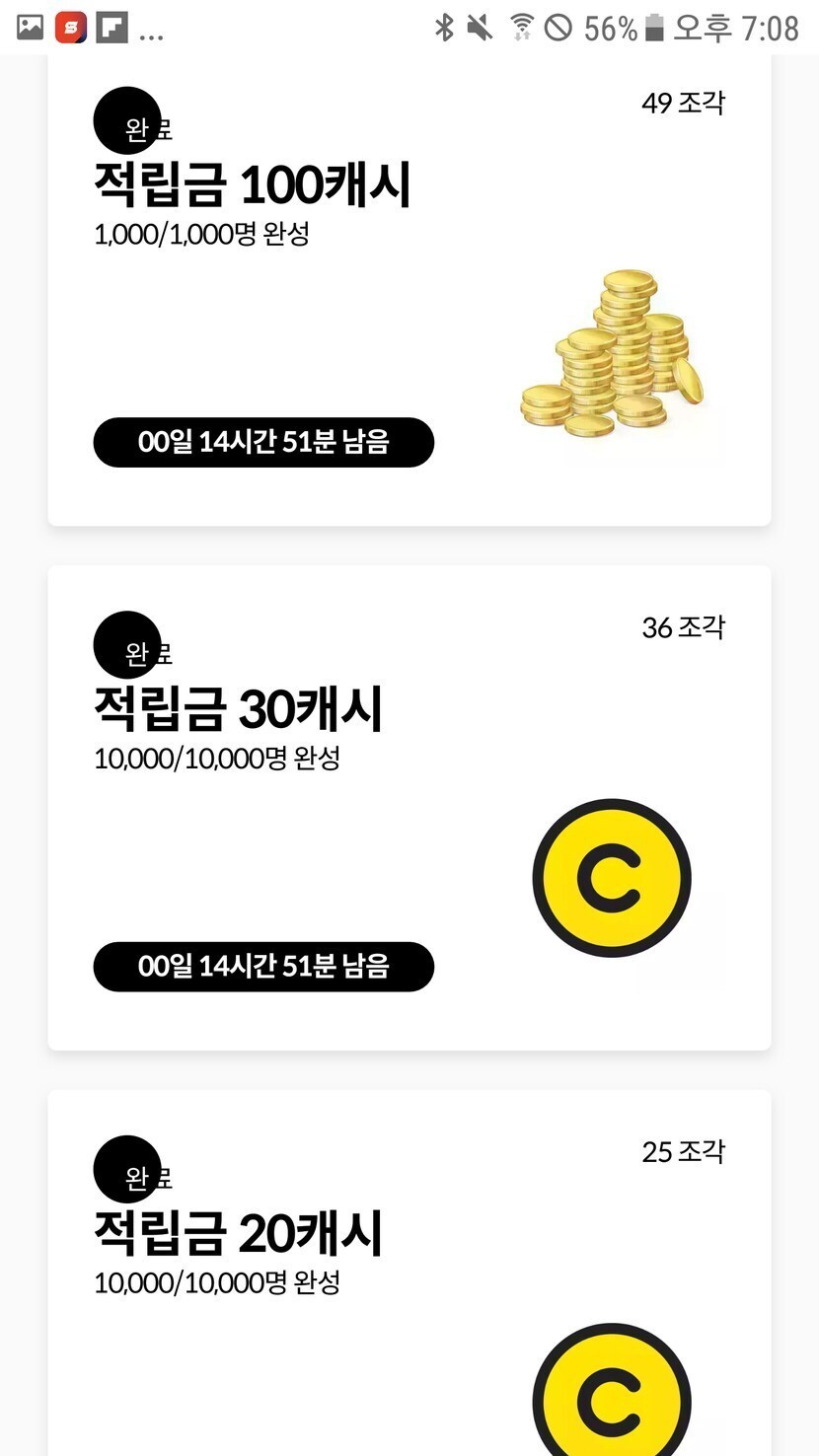This screenshot has width=819, height=1456.
Task: Open the 적립금 30캐시 reward card
Action: point(409,807)
